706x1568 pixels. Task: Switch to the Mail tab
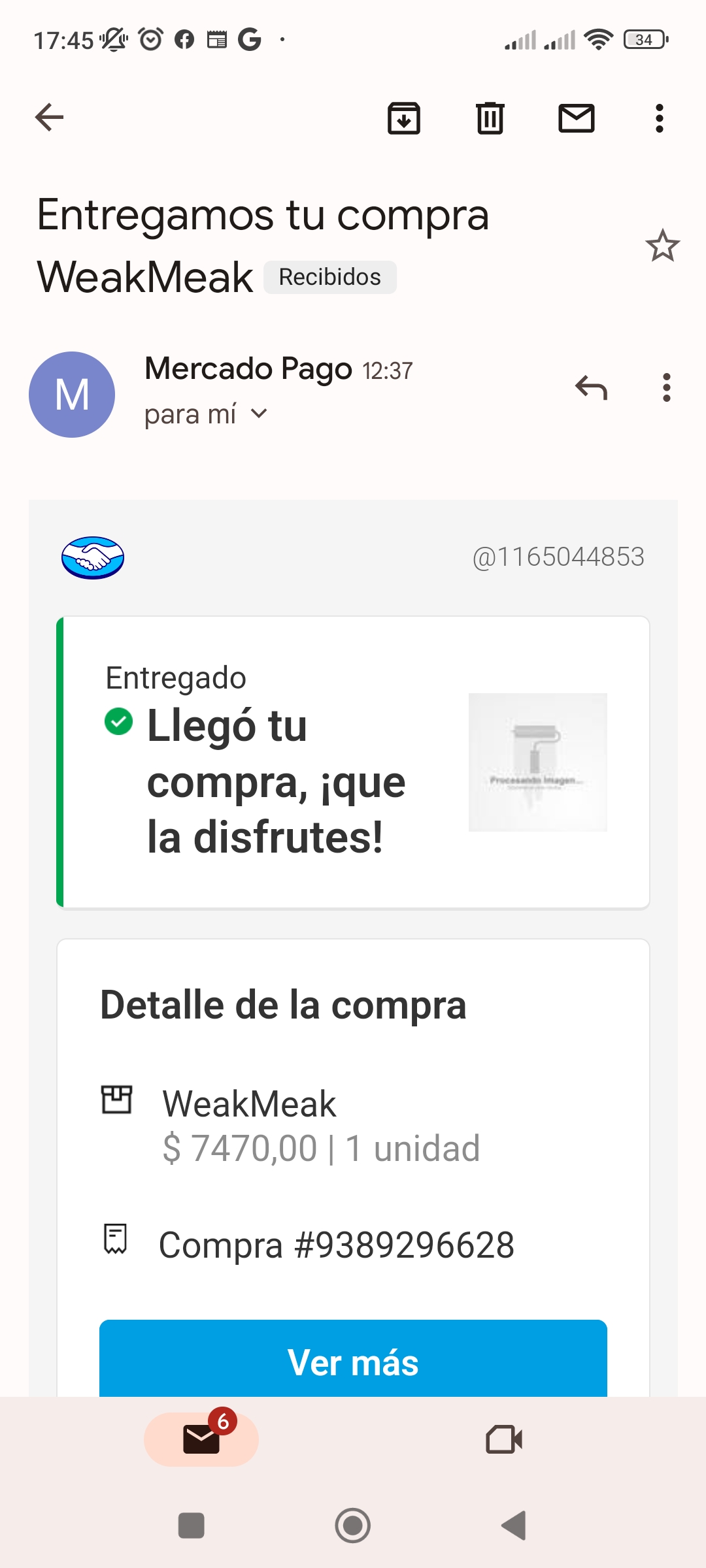point(201,1439)
